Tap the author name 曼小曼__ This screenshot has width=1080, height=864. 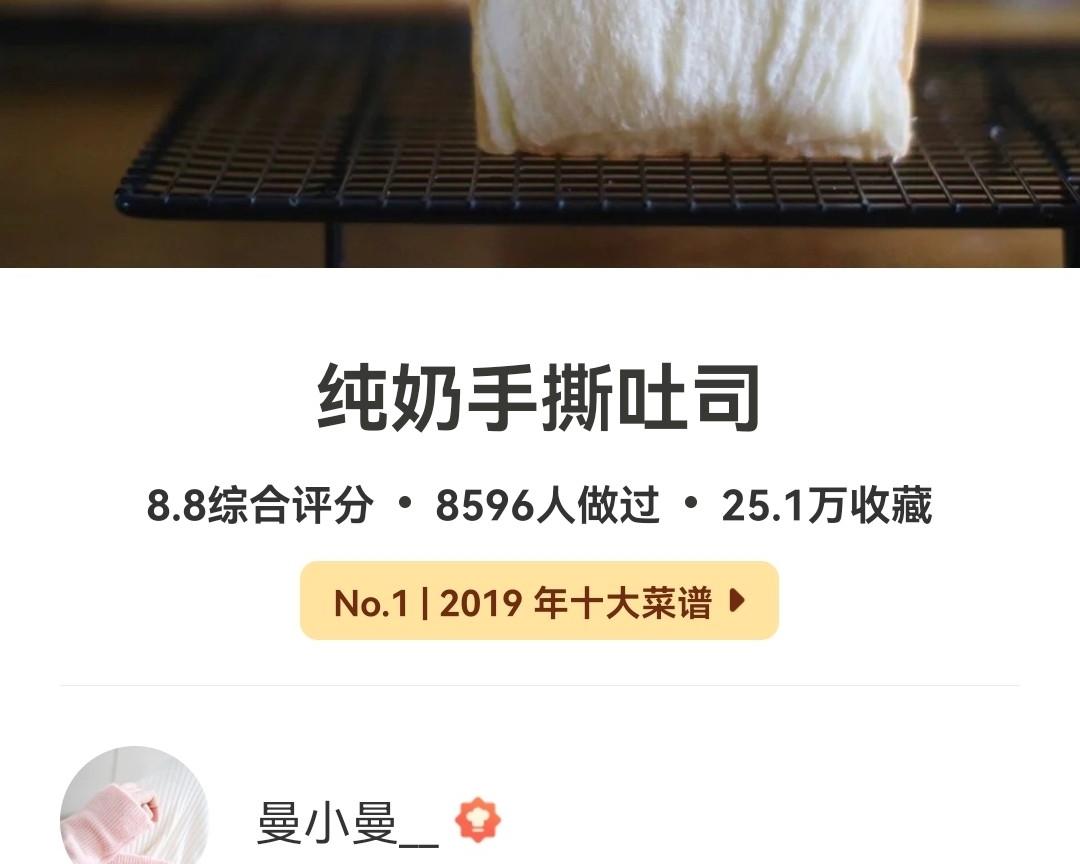[348, 823]
